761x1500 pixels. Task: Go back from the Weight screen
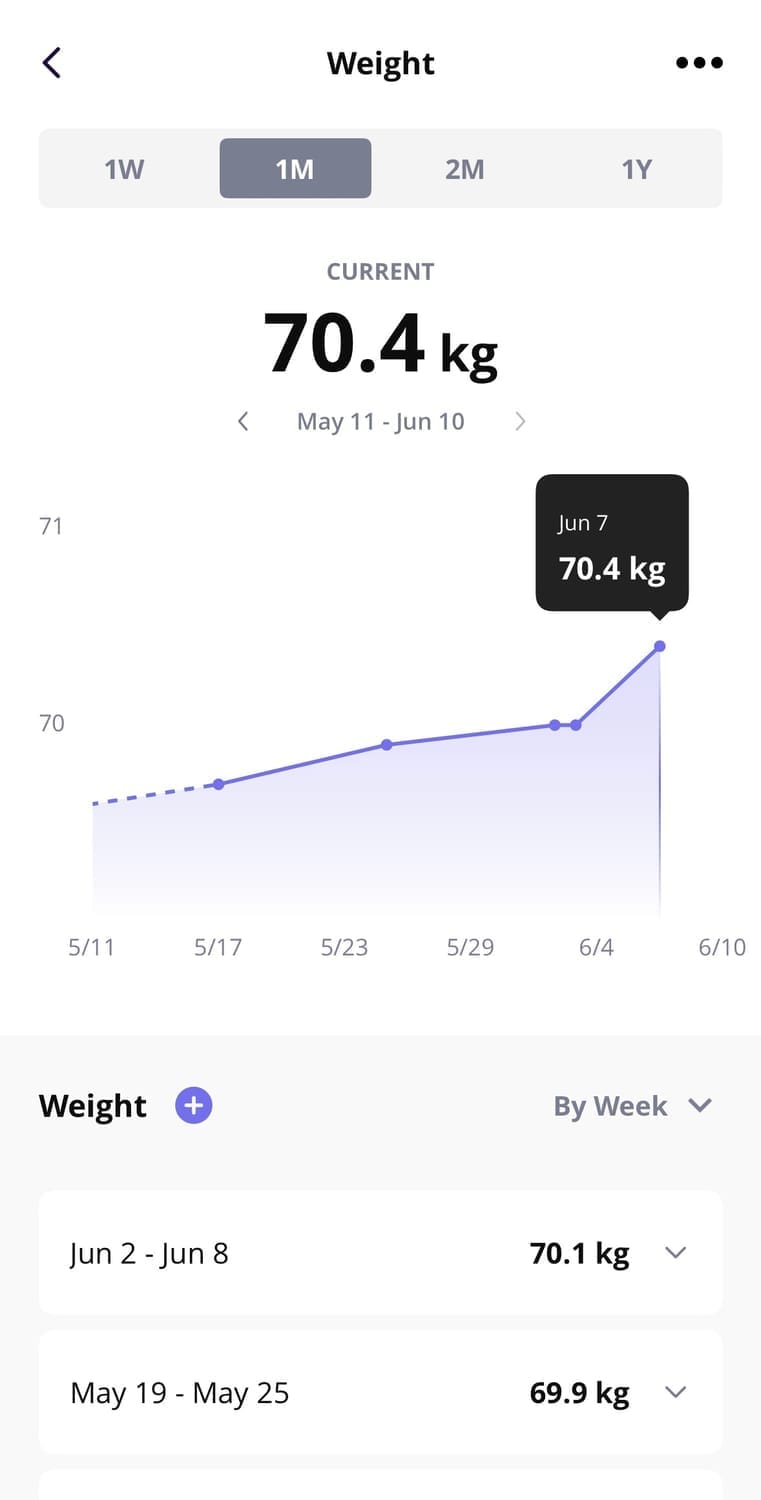point(52,63)
